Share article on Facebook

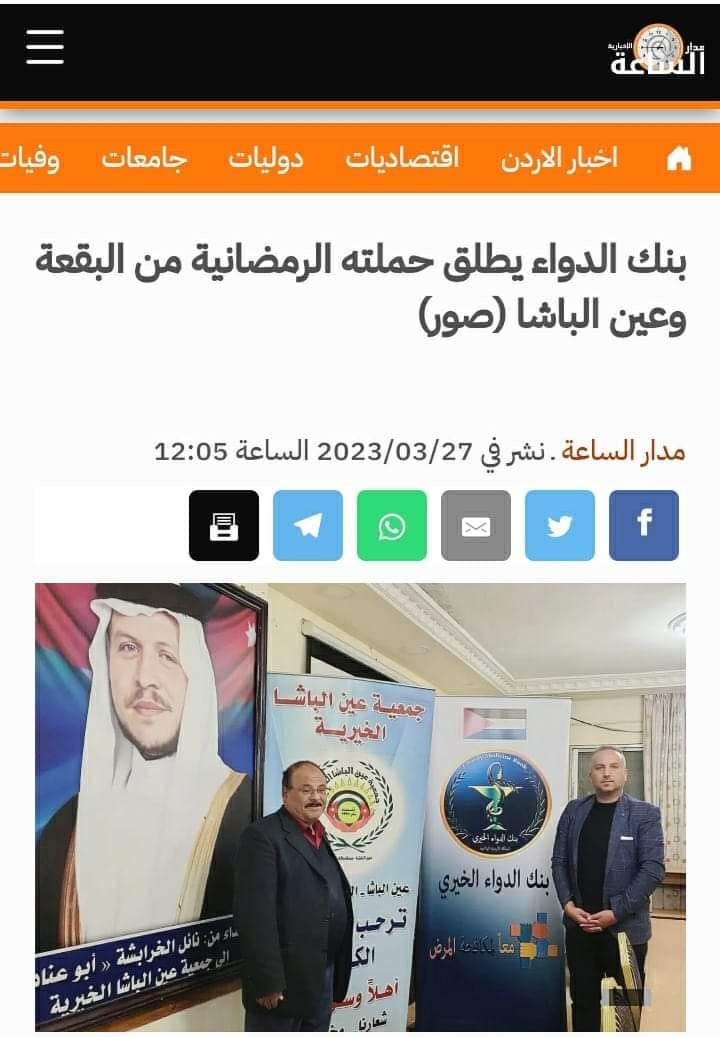coord(644,525)
